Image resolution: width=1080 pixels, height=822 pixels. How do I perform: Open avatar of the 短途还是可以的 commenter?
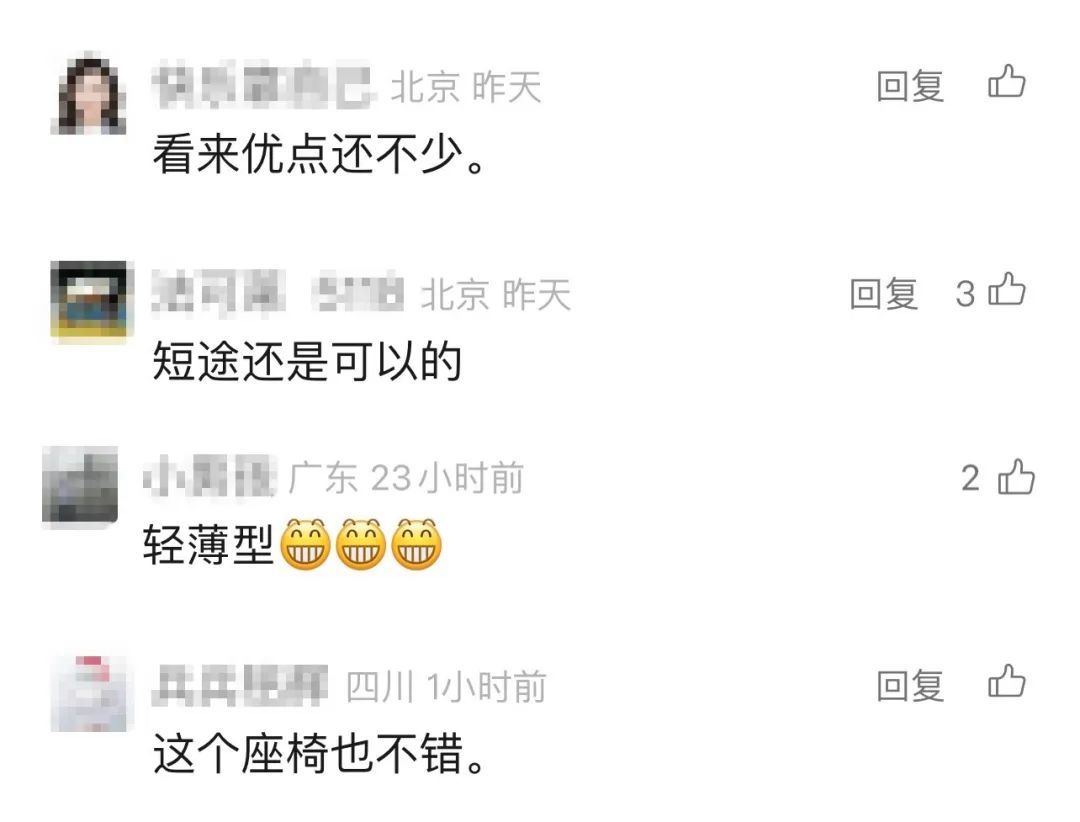point(91,301)
